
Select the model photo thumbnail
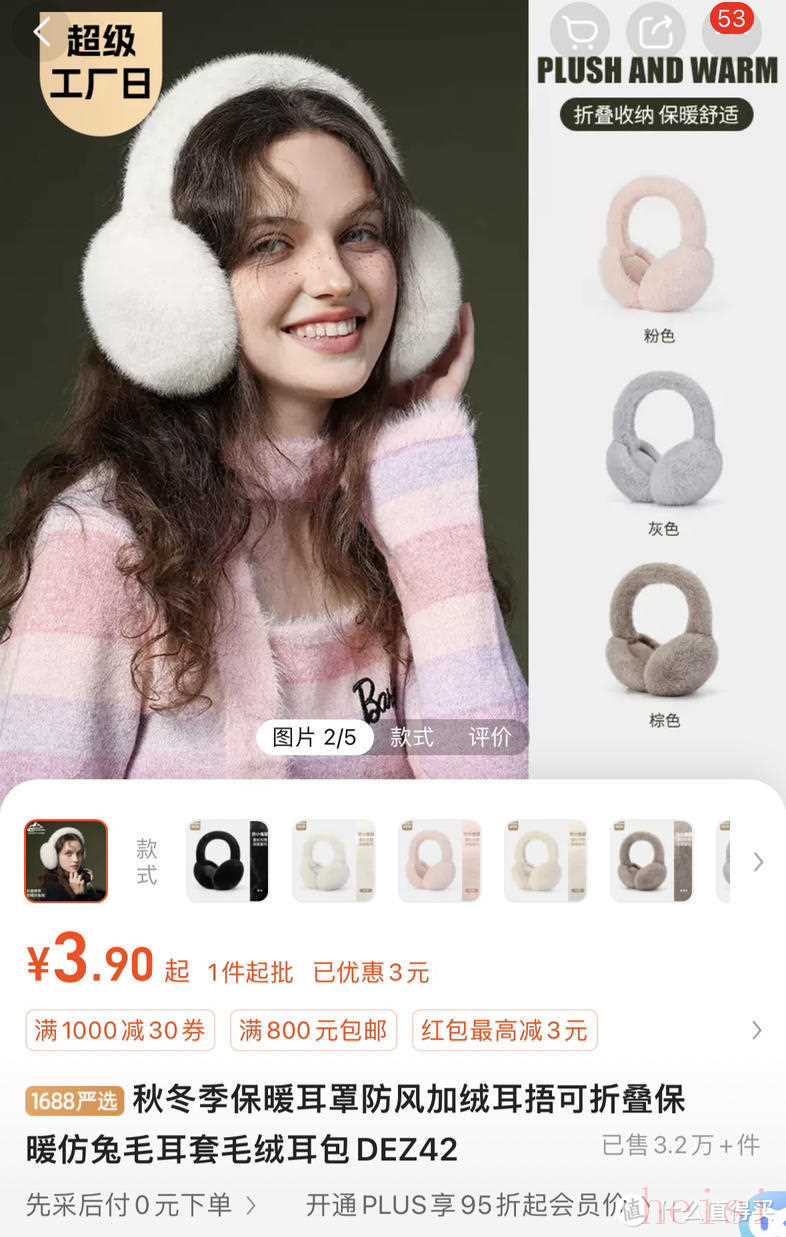coord(66,861)
